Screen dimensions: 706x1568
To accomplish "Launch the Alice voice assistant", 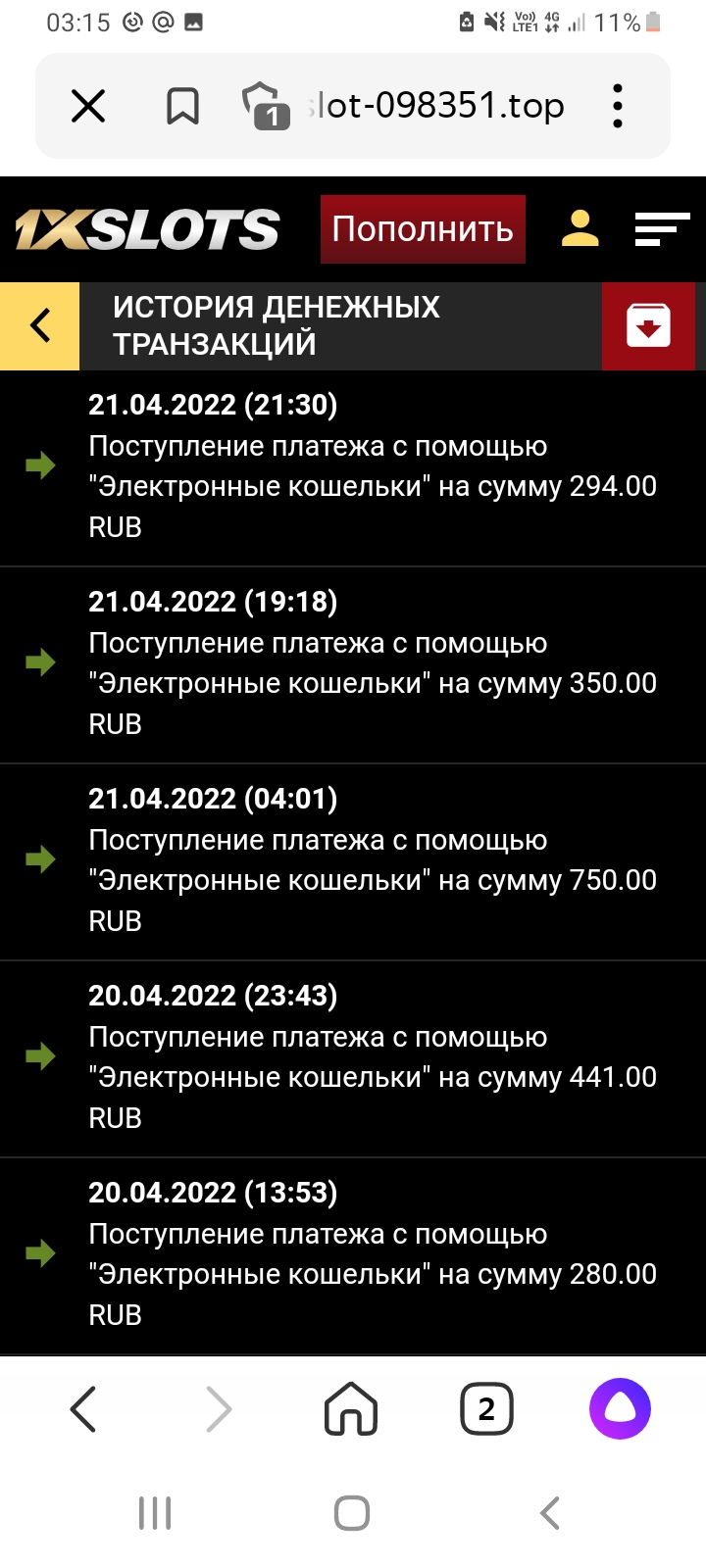I will pos(620,1409).
